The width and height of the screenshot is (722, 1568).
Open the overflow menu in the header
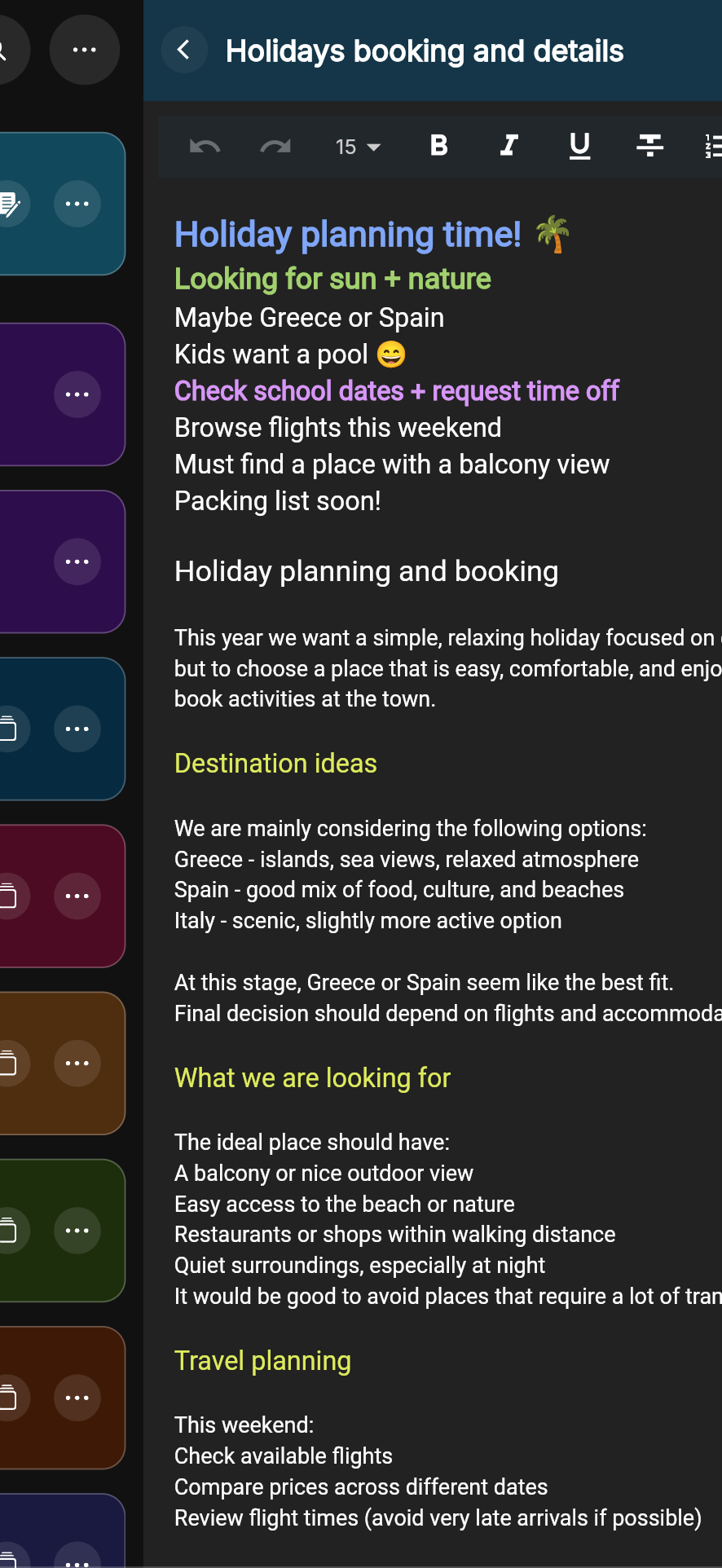[85, 50]
